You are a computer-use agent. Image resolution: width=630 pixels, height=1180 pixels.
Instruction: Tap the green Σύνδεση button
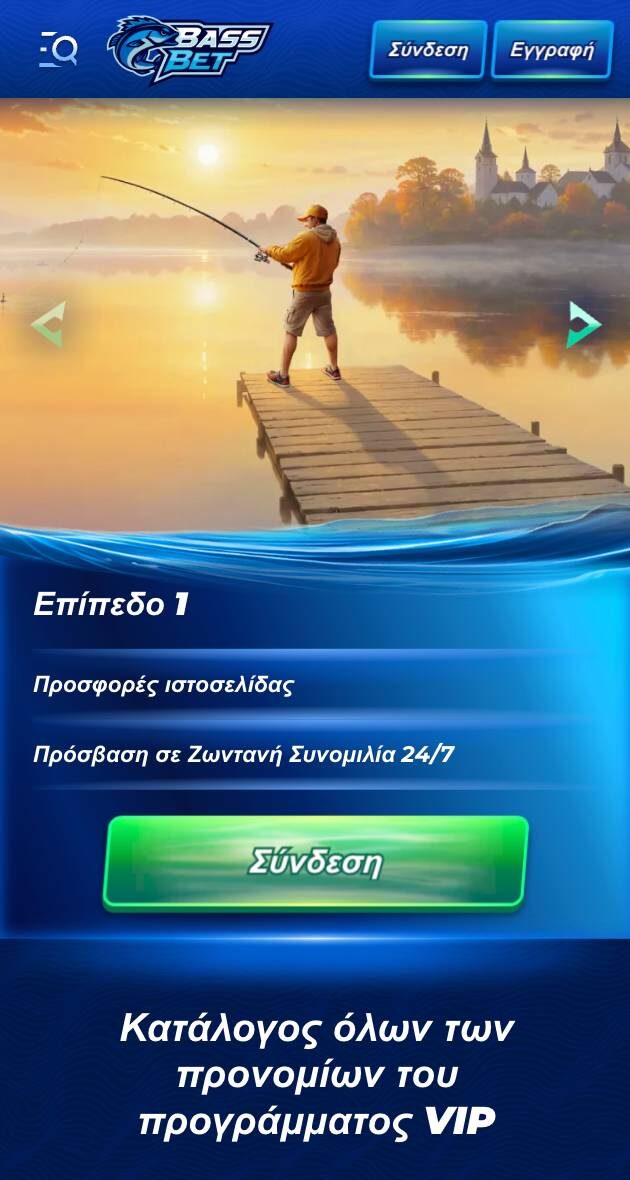[x=315, y=862]
